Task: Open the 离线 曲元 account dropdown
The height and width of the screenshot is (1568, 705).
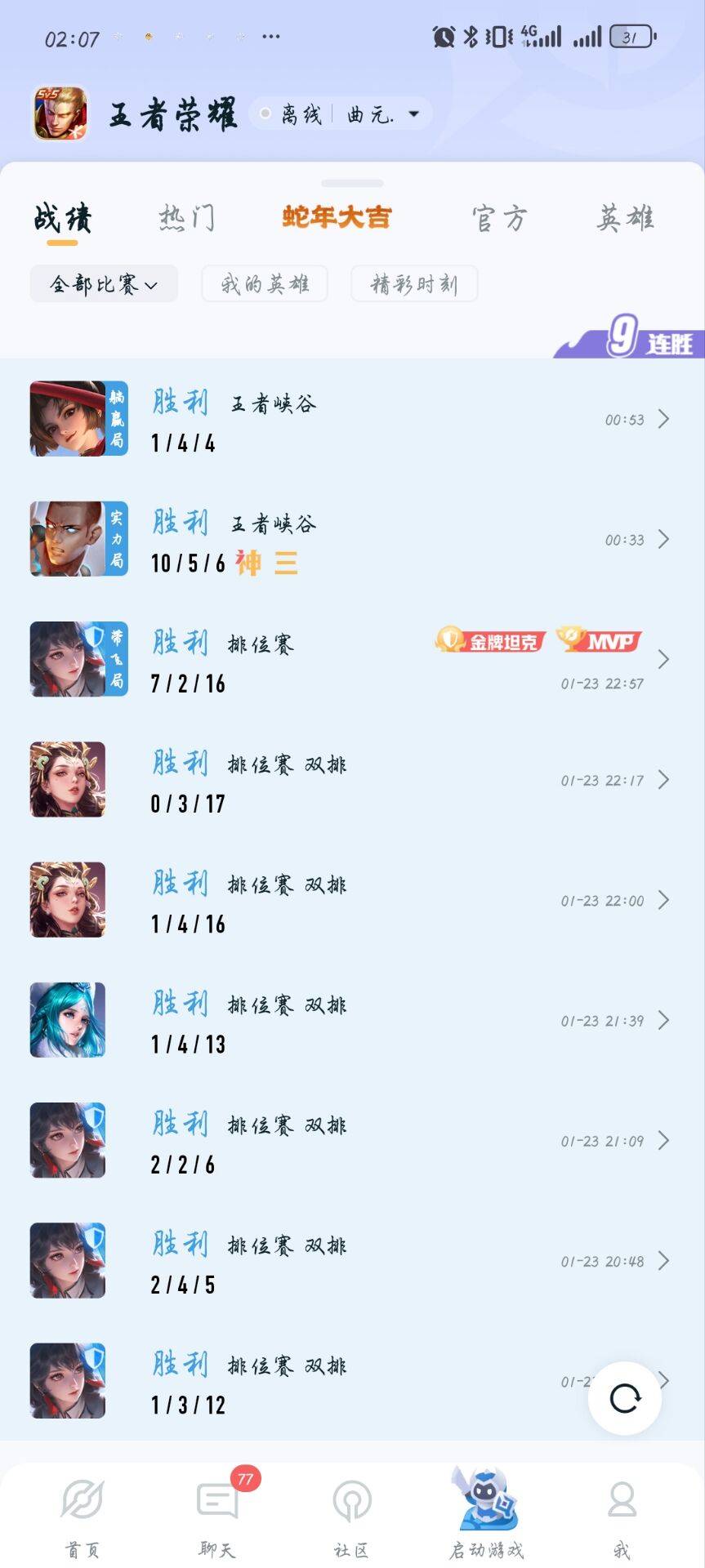Action: (341, 114)
